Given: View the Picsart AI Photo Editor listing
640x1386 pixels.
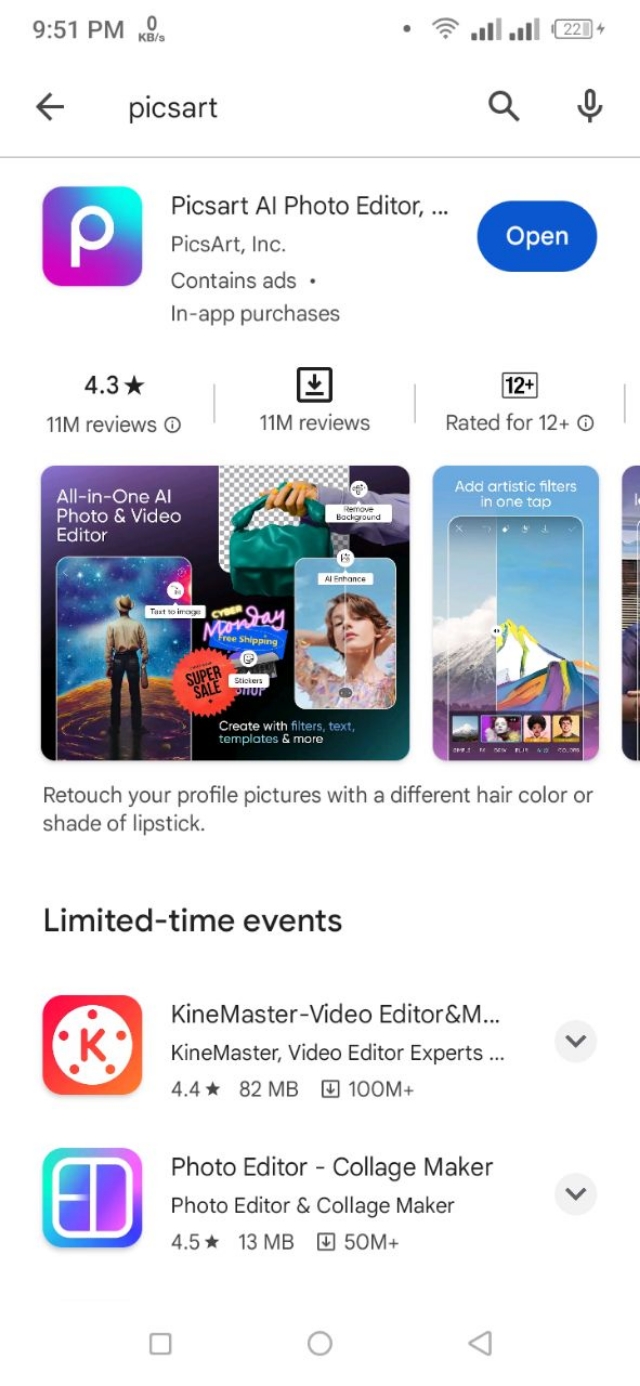Looking at the screenshot, I should pyautogui.click(x=309, y=206).
